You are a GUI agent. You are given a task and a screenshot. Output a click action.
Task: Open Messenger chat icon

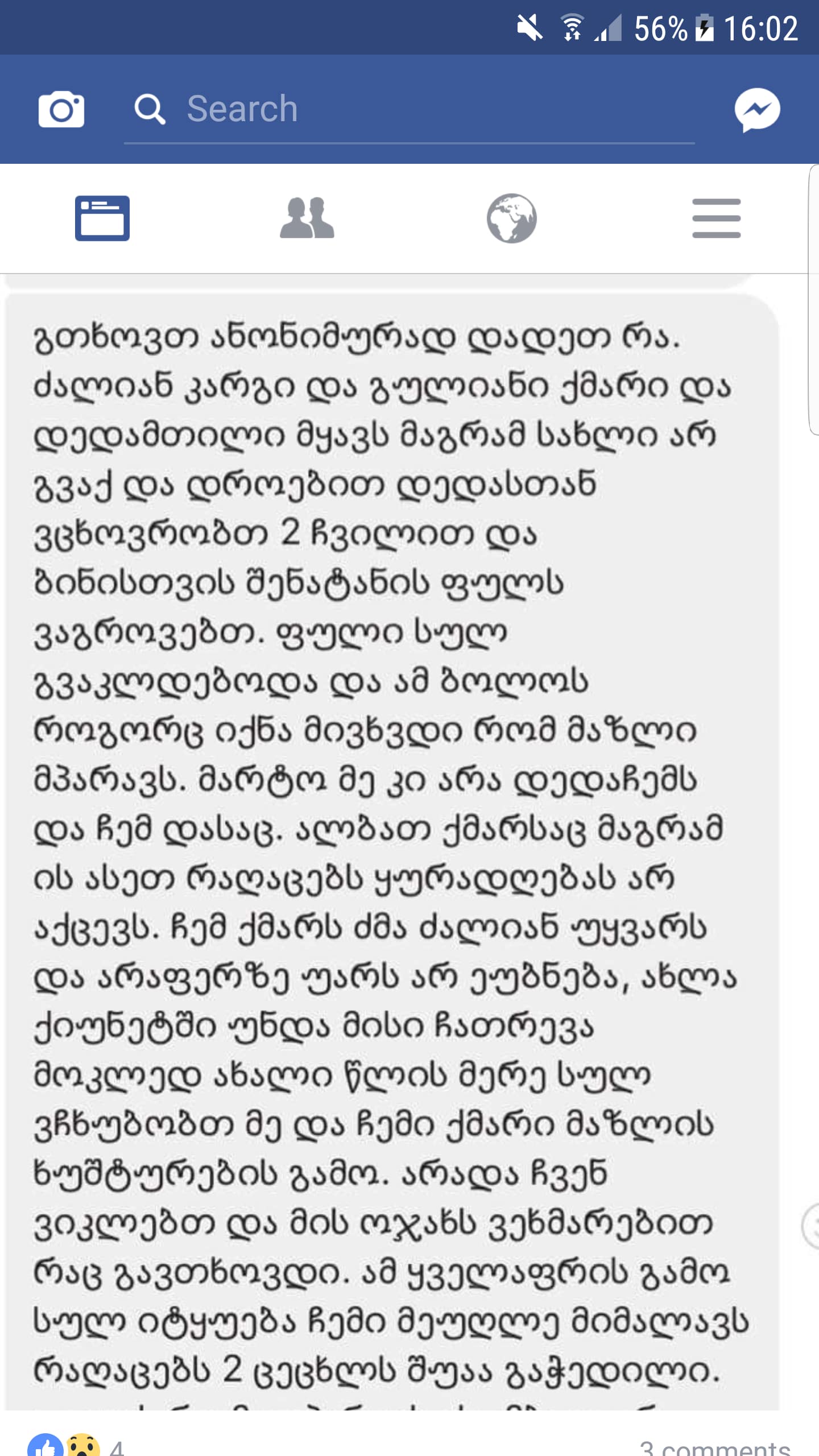pos(757,109)
